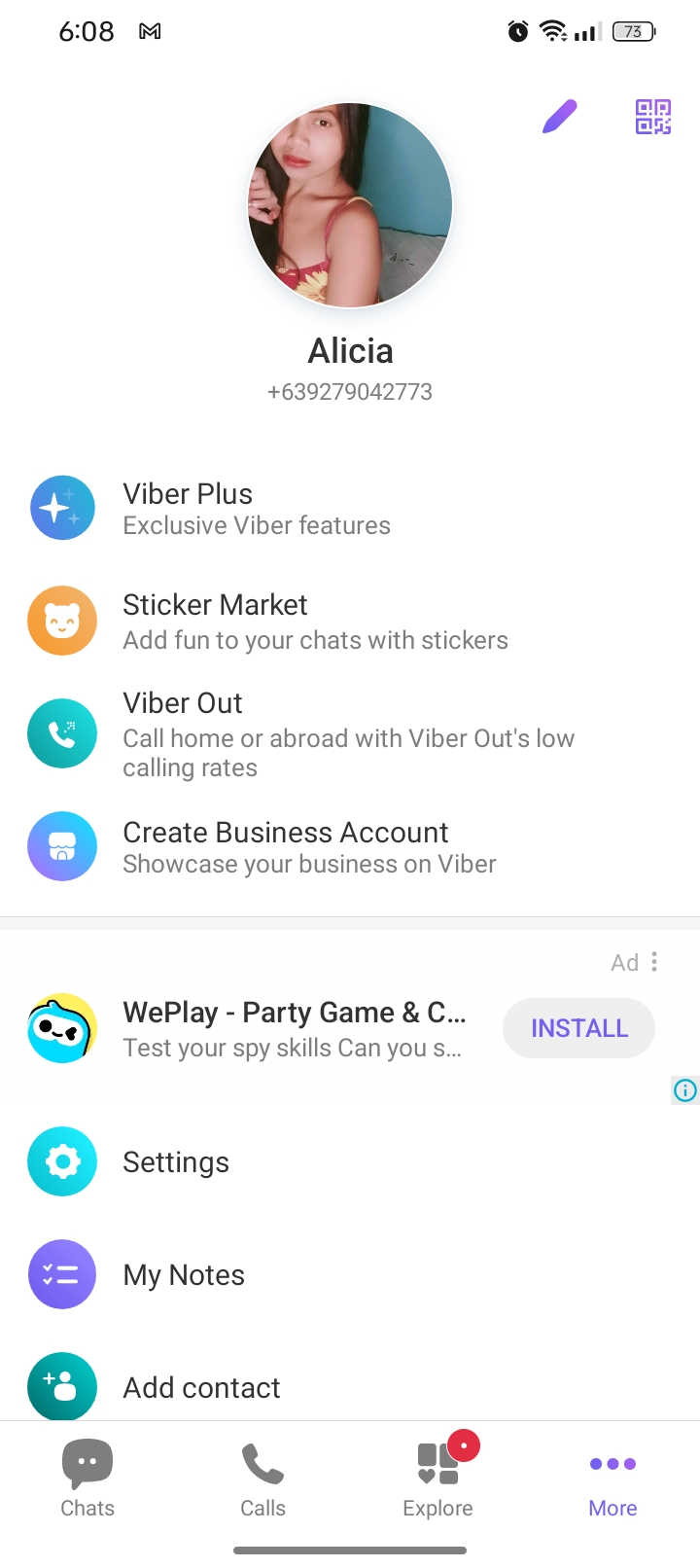Go to the Explore tab
The height and width of the screenshot is (1568, 700).
click(x=437, y=1479)
